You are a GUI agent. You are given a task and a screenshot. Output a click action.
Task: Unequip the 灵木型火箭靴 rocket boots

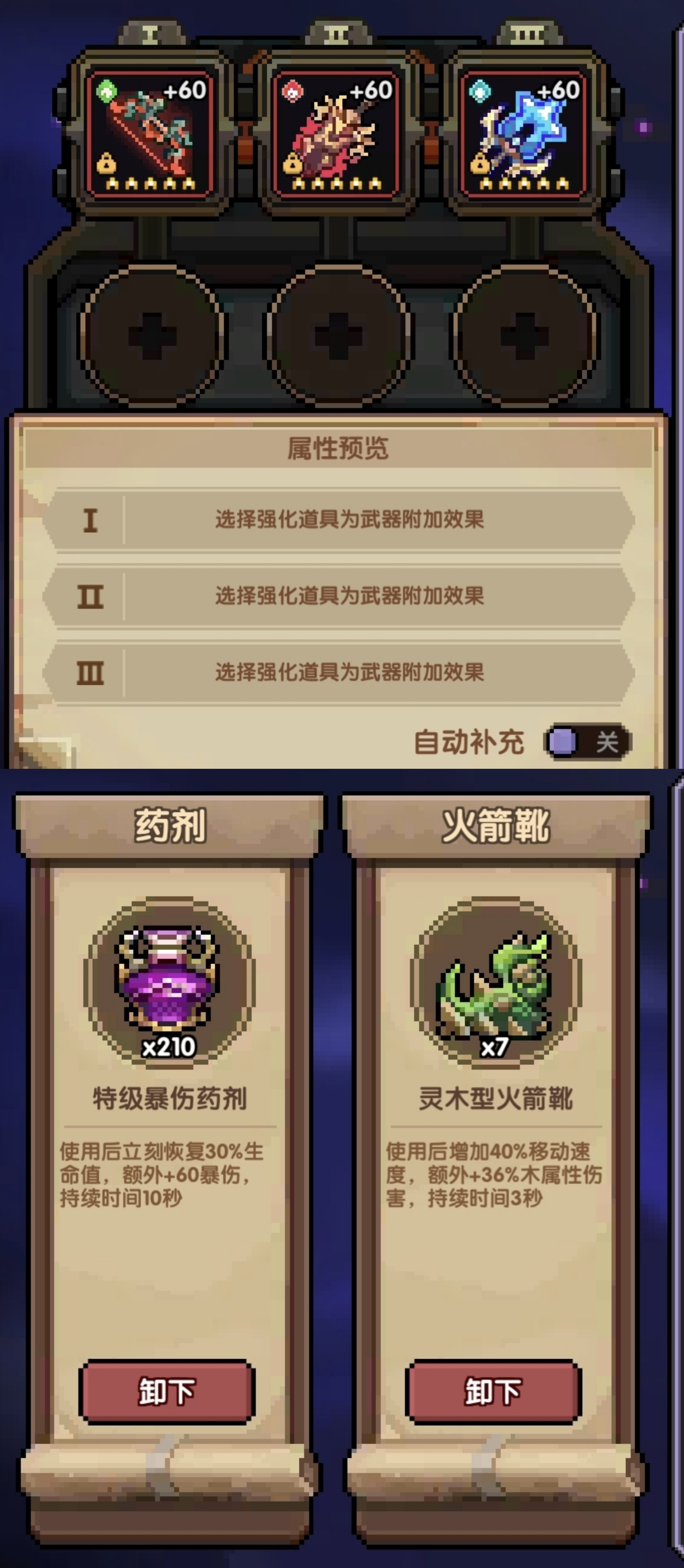point(493,1392)
